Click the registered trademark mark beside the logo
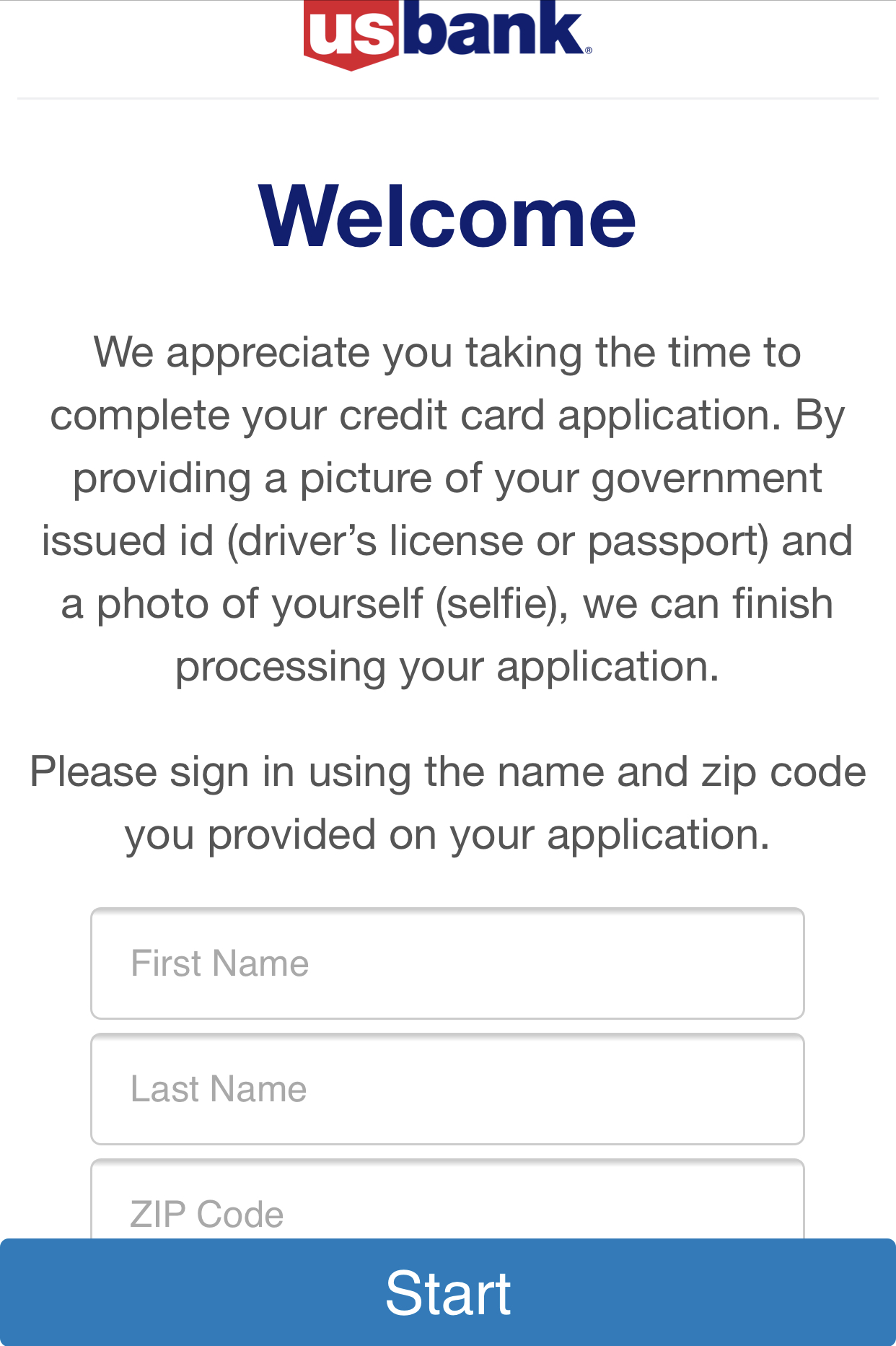The height and width of the screenshot is (1346, 896). click(587, 49)
